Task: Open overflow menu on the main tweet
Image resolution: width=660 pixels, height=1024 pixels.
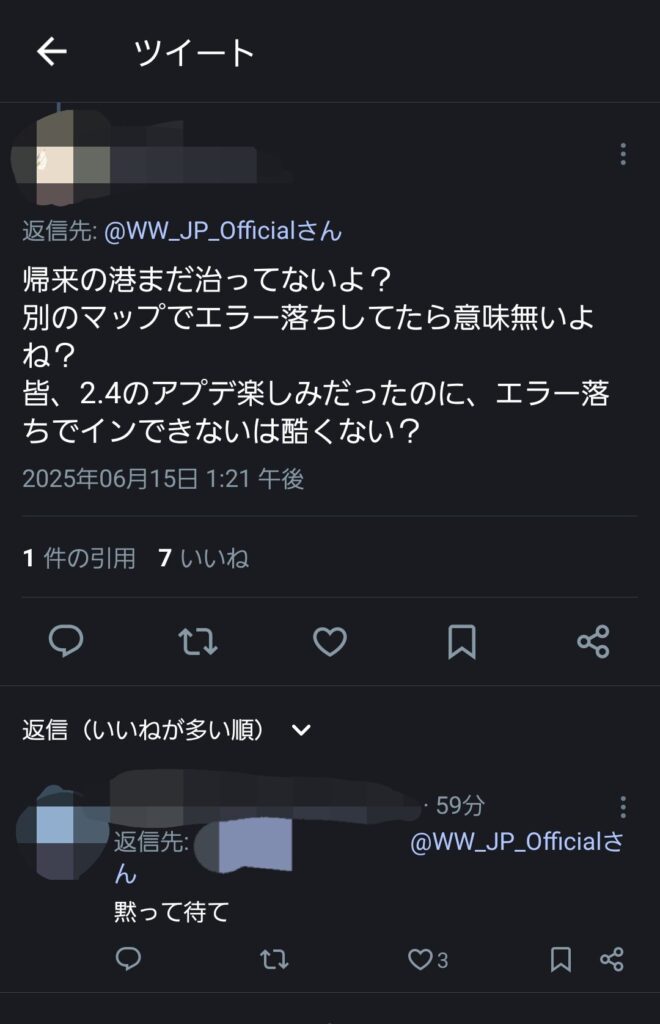Action: click(623, 154)
